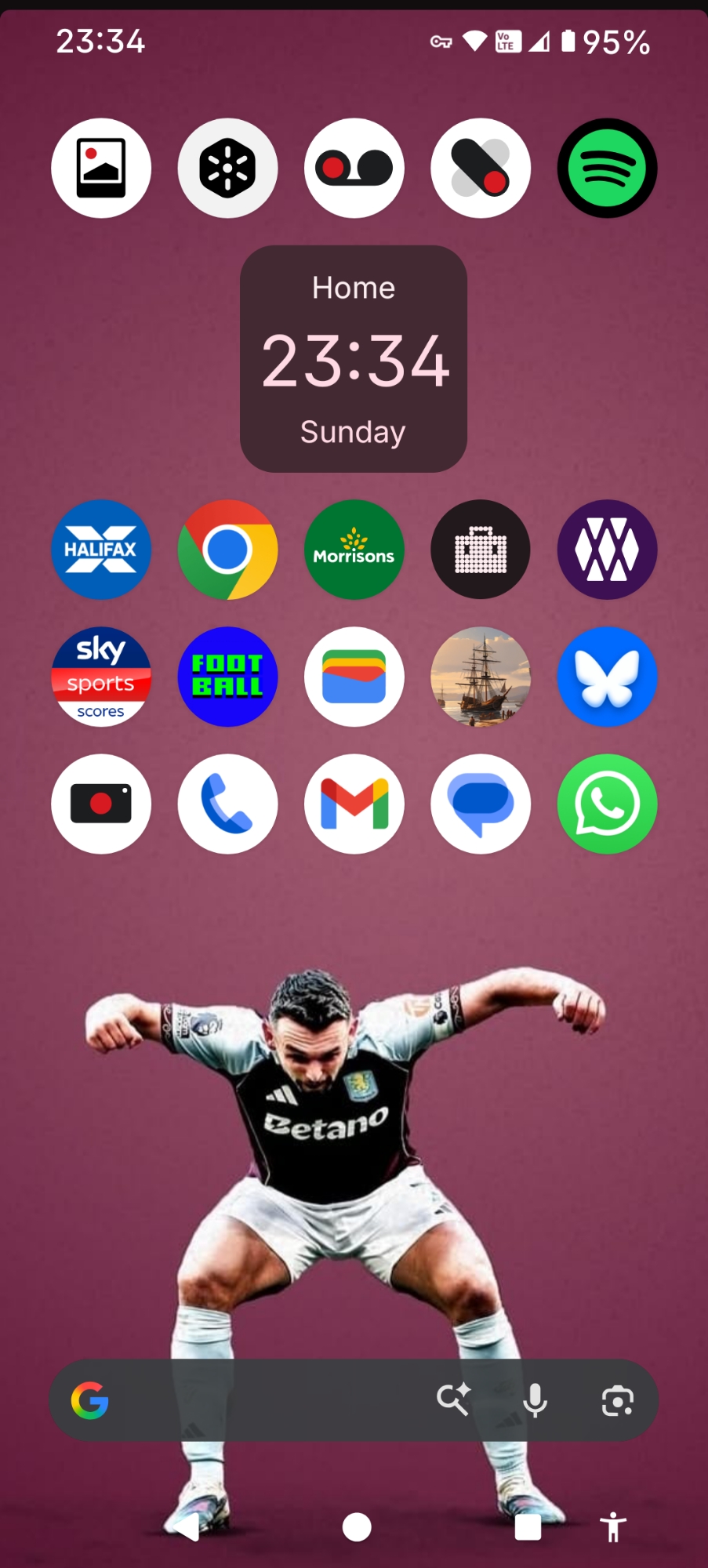Open Google Wallet

tap(354, 677)
